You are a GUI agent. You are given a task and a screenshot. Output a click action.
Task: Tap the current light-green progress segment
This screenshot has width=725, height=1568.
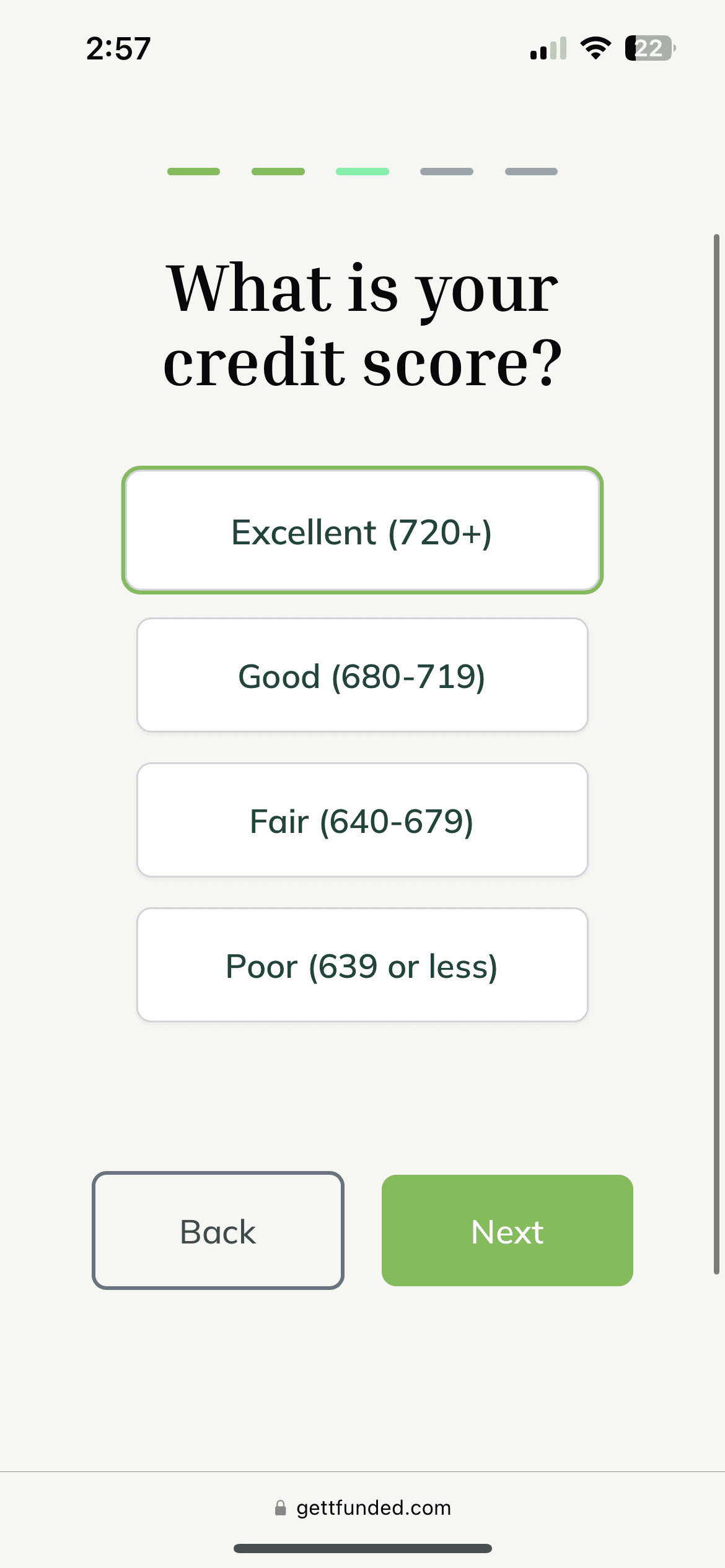[x=362, y=172]
